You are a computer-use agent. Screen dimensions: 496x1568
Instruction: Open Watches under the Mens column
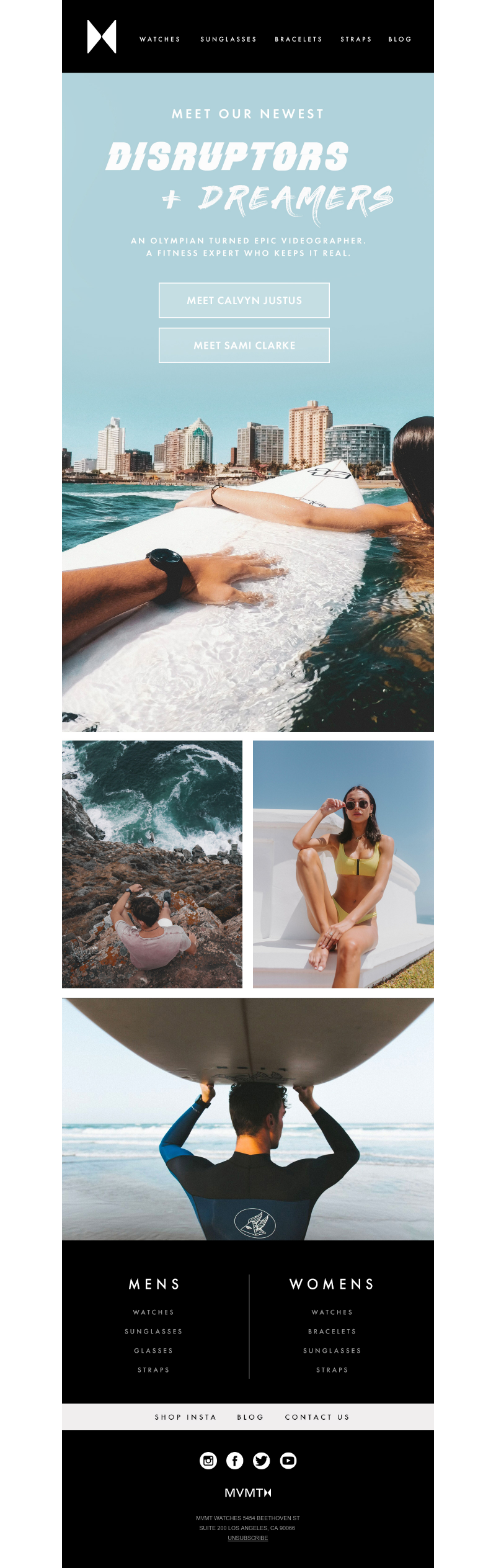(x=154, y=1312)
